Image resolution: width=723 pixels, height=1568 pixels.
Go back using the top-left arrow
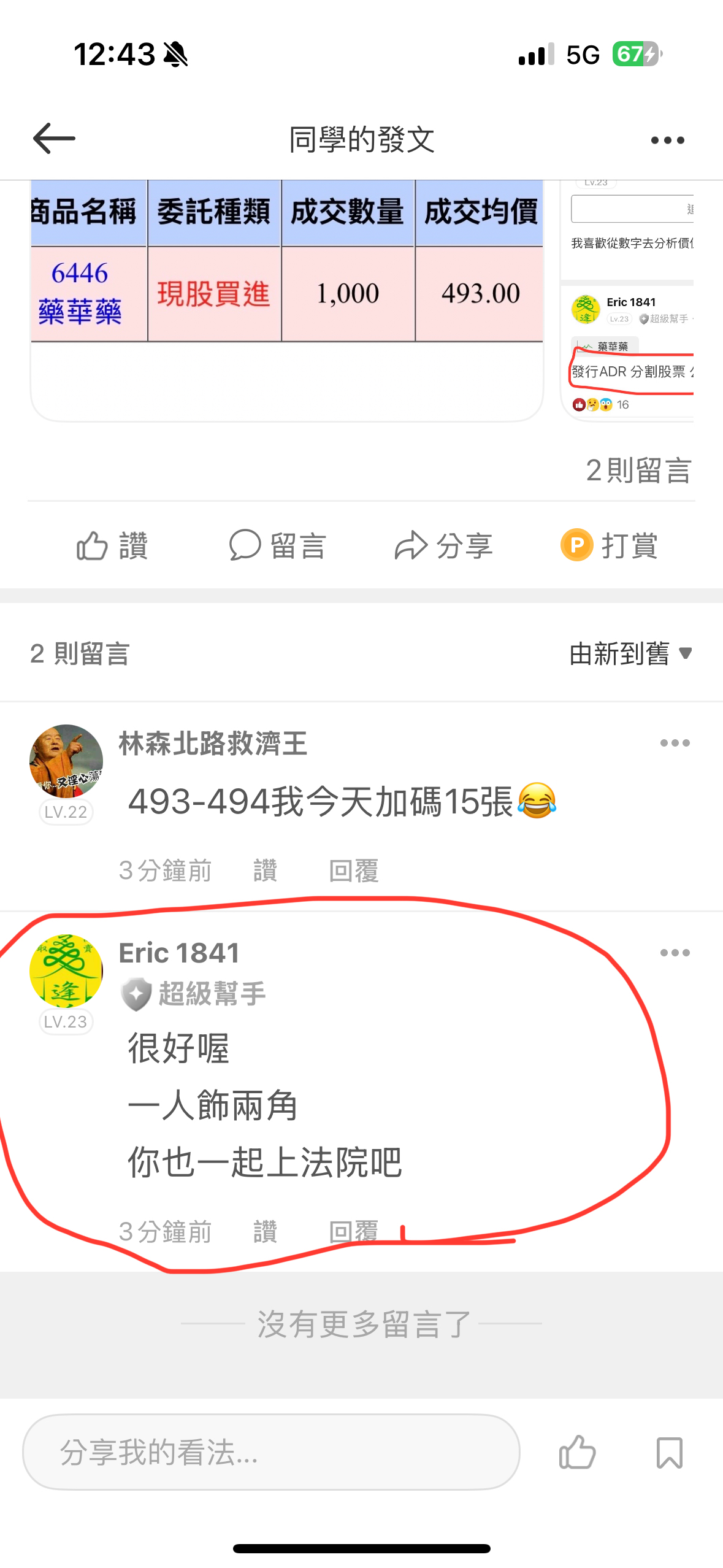[x=54, y=139]
